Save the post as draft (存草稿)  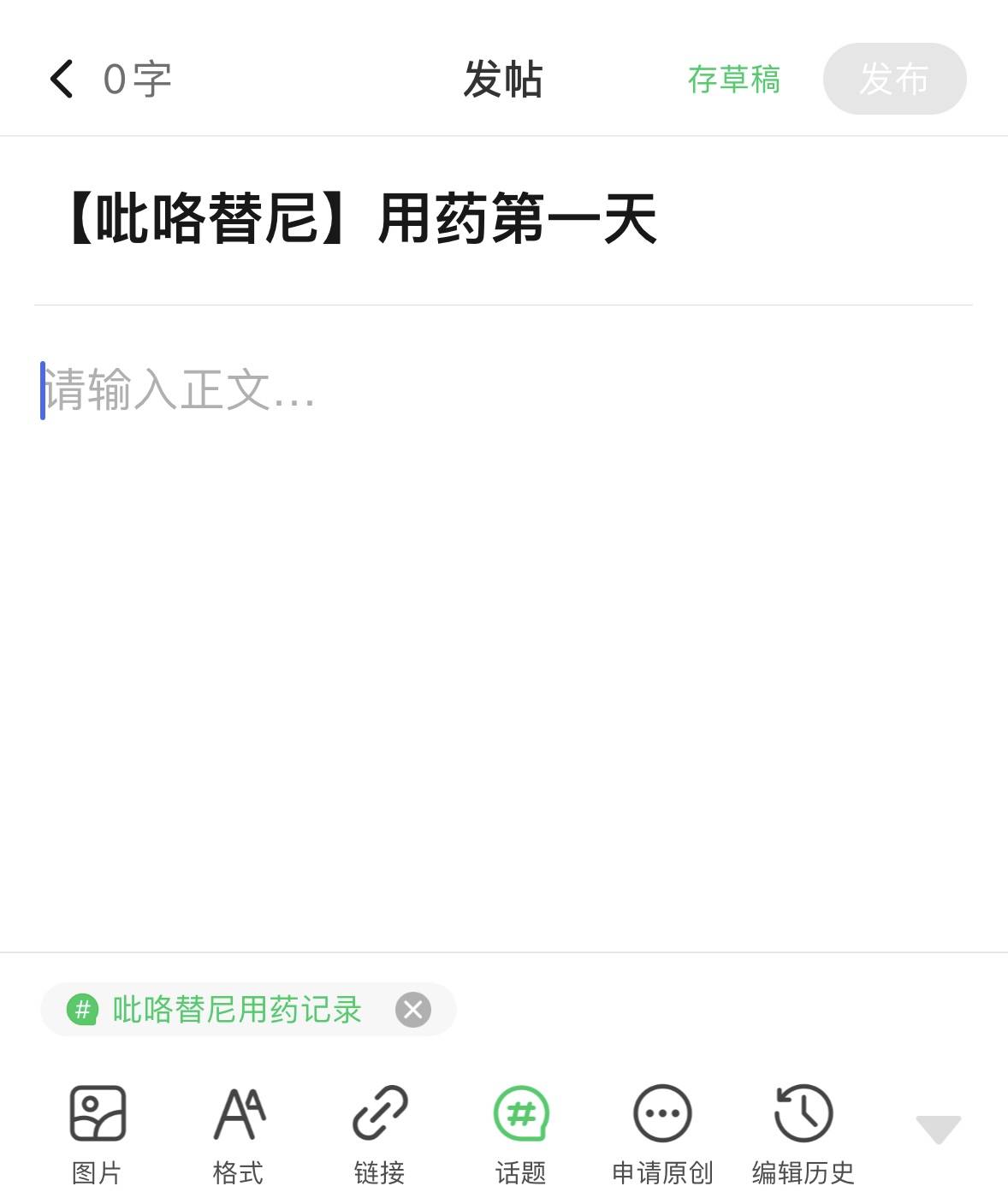[x=733, y=80]
